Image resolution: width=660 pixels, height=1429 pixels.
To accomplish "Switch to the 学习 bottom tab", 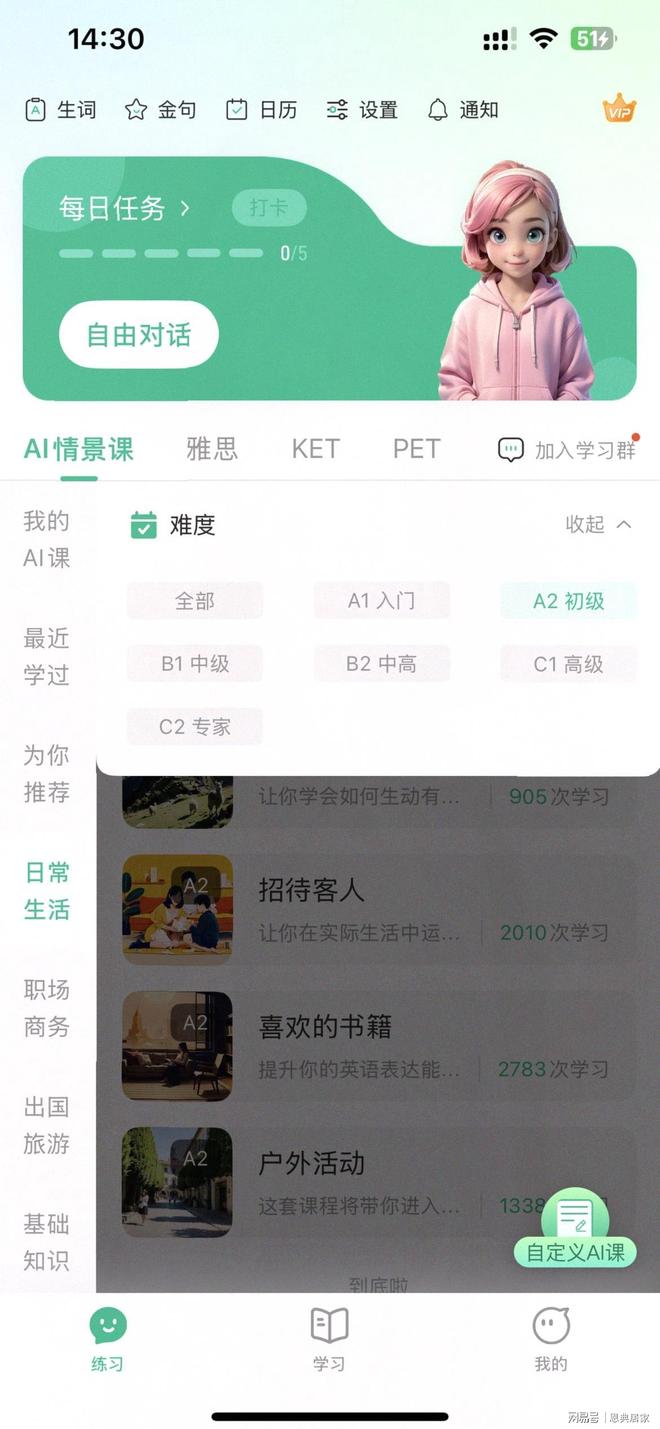I will click(329, 1340).
